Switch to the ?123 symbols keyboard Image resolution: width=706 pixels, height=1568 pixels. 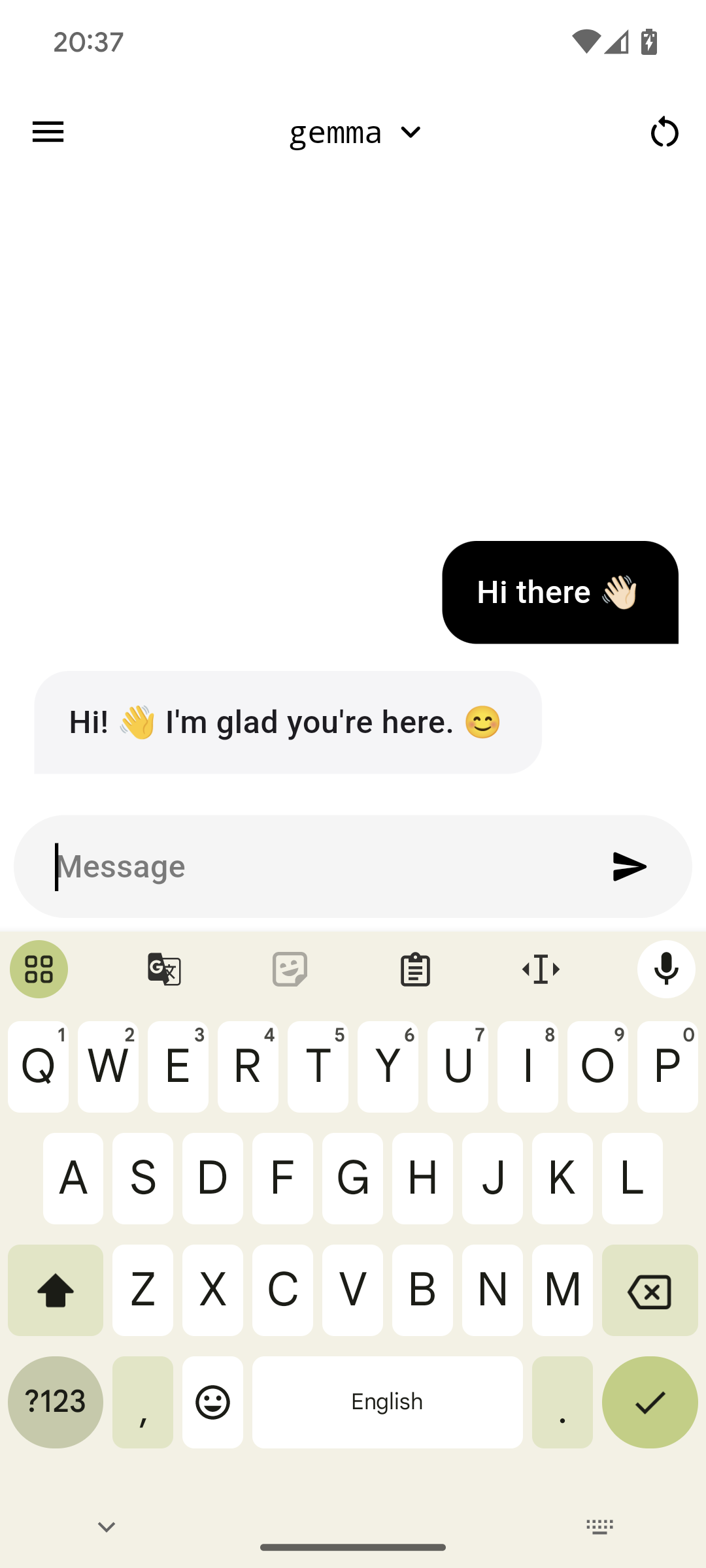click(x=56, y=1402)
